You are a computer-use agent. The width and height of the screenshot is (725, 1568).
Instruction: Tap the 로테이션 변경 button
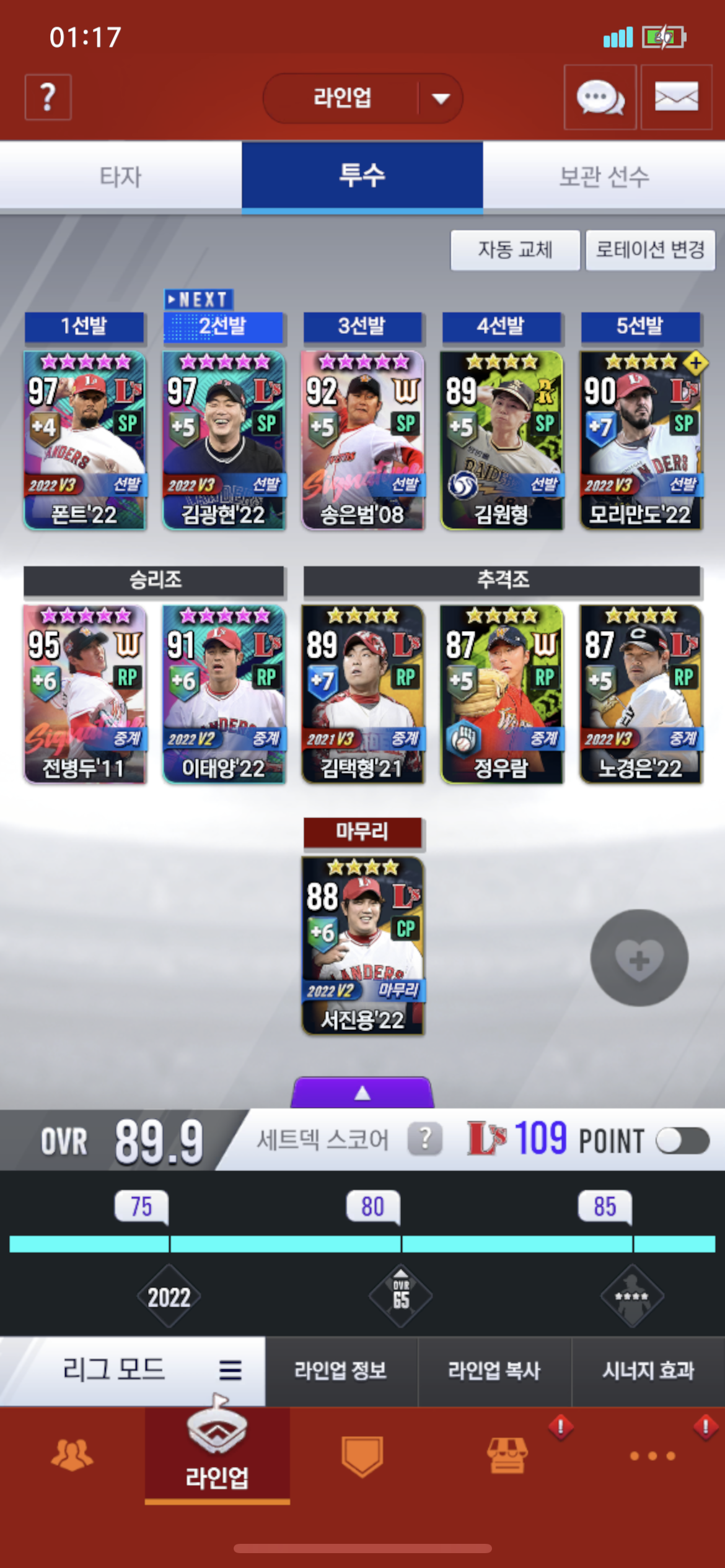(650, 250)
